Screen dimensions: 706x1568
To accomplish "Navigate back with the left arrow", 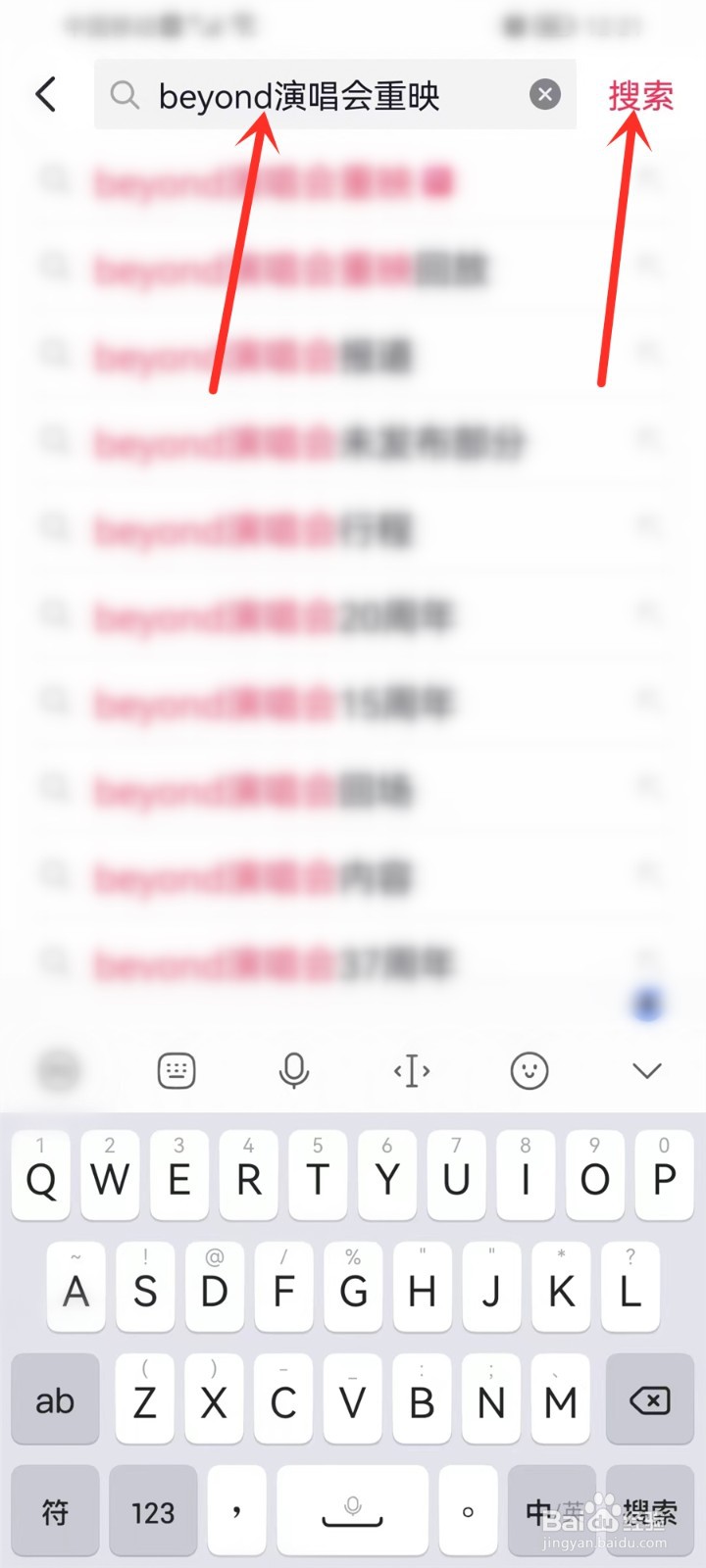I will (44, 94).
